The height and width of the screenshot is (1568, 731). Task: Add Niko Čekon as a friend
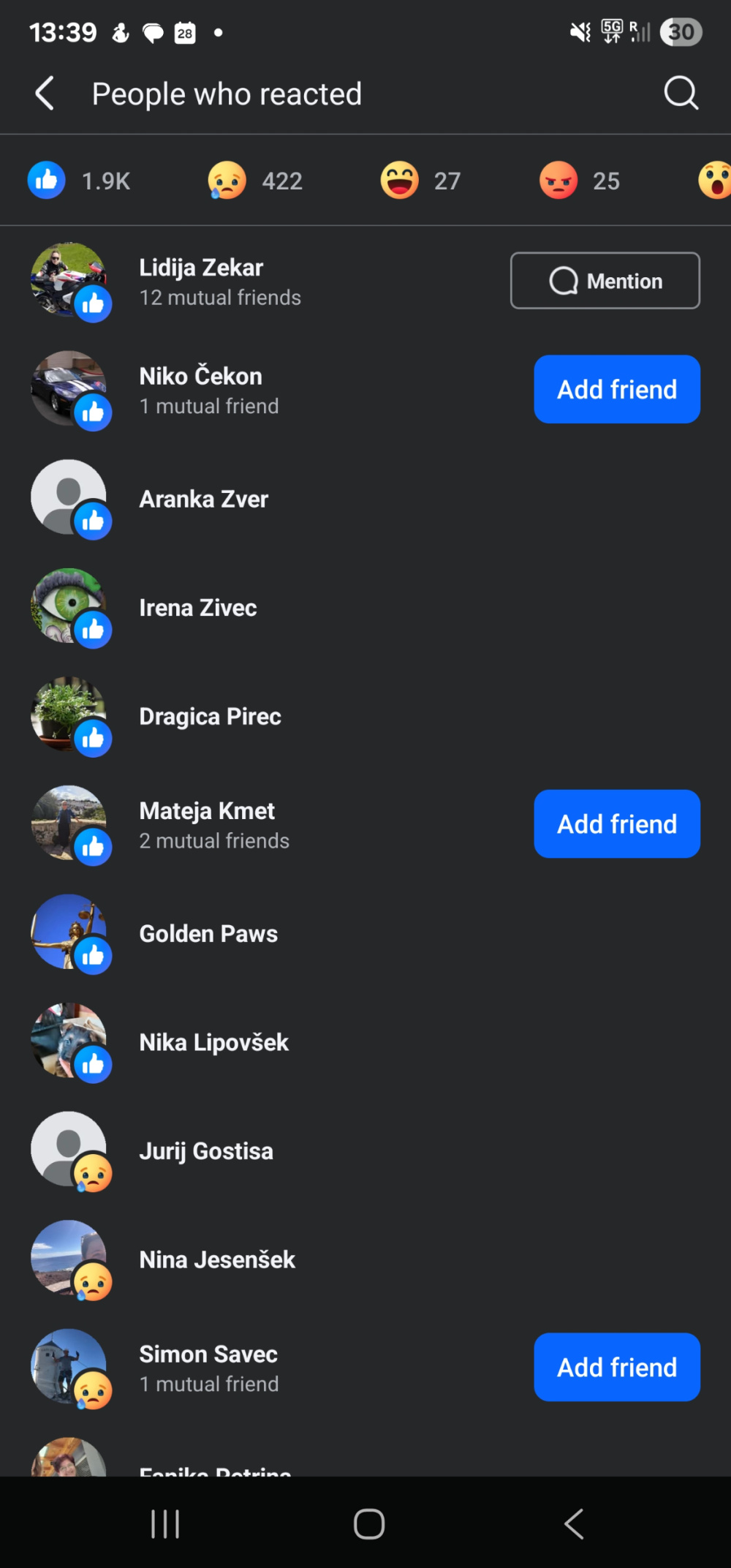pos(616,389)
